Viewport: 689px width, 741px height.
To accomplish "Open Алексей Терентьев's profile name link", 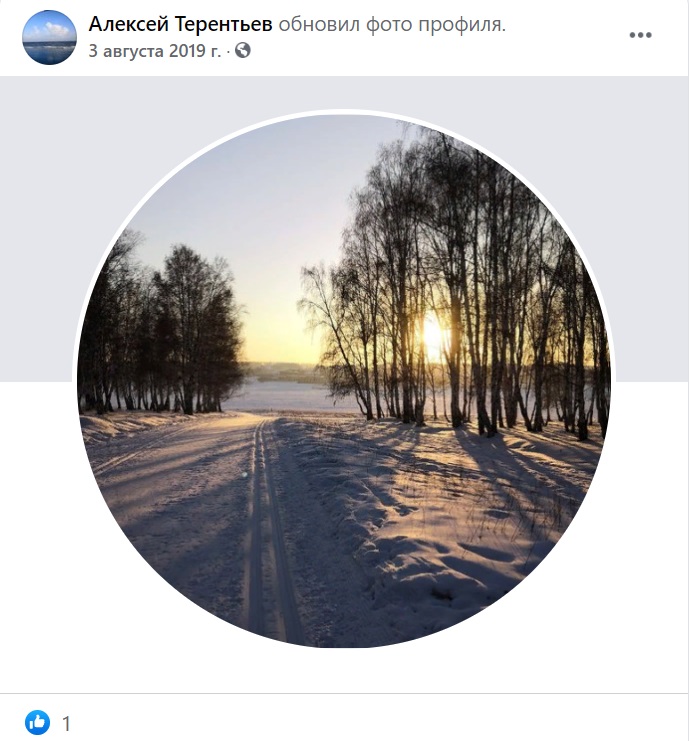I will point(180,24).
